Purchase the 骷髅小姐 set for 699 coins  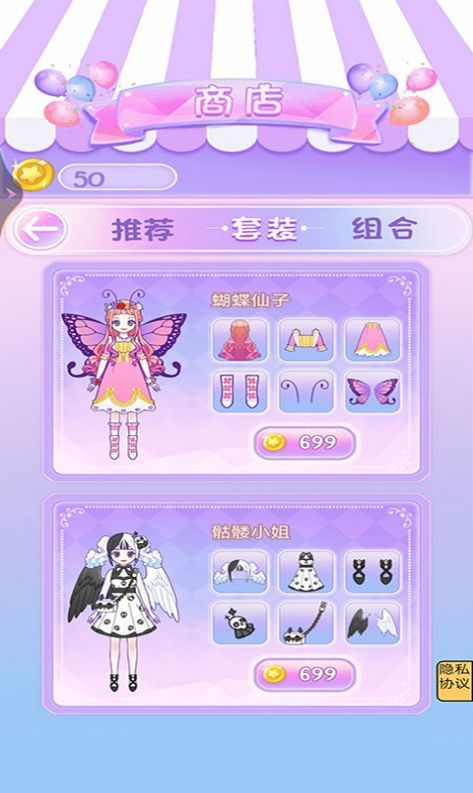click(305, 674)
